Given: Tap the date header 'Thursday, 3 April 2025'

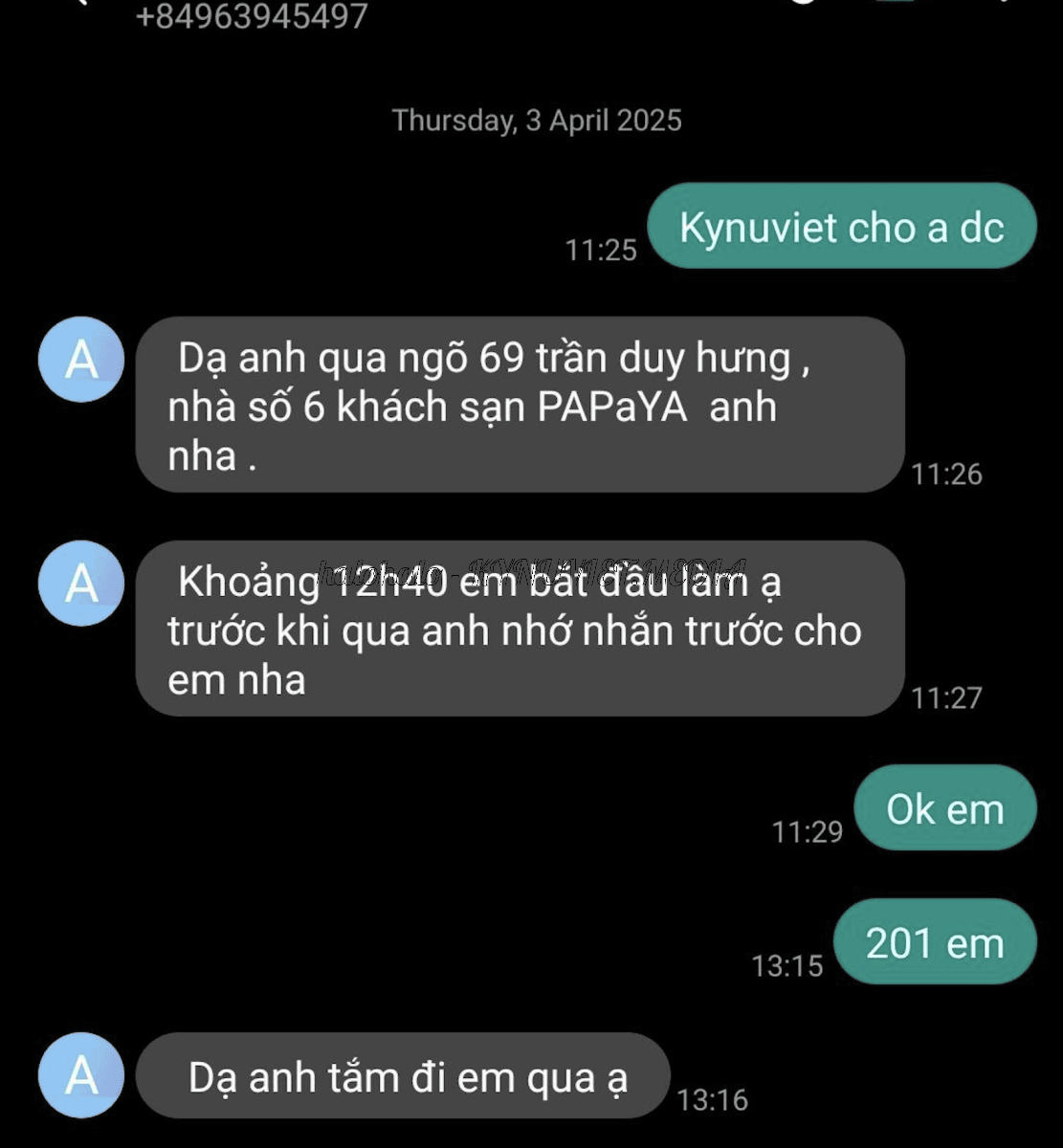Looking at the screenshot, I should point(536,120).
